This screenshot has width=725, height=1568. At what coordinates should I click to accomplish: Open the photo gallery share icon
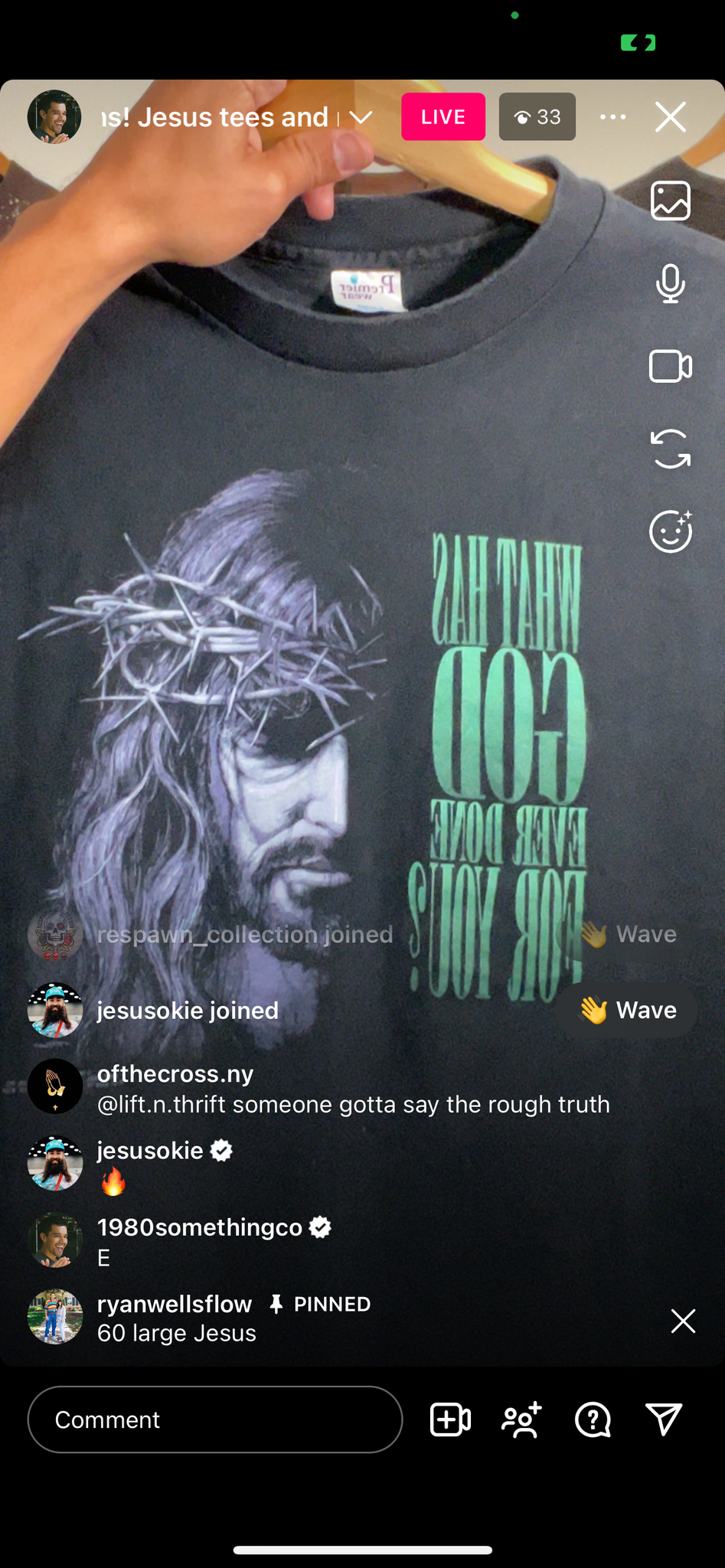[670, 201]
